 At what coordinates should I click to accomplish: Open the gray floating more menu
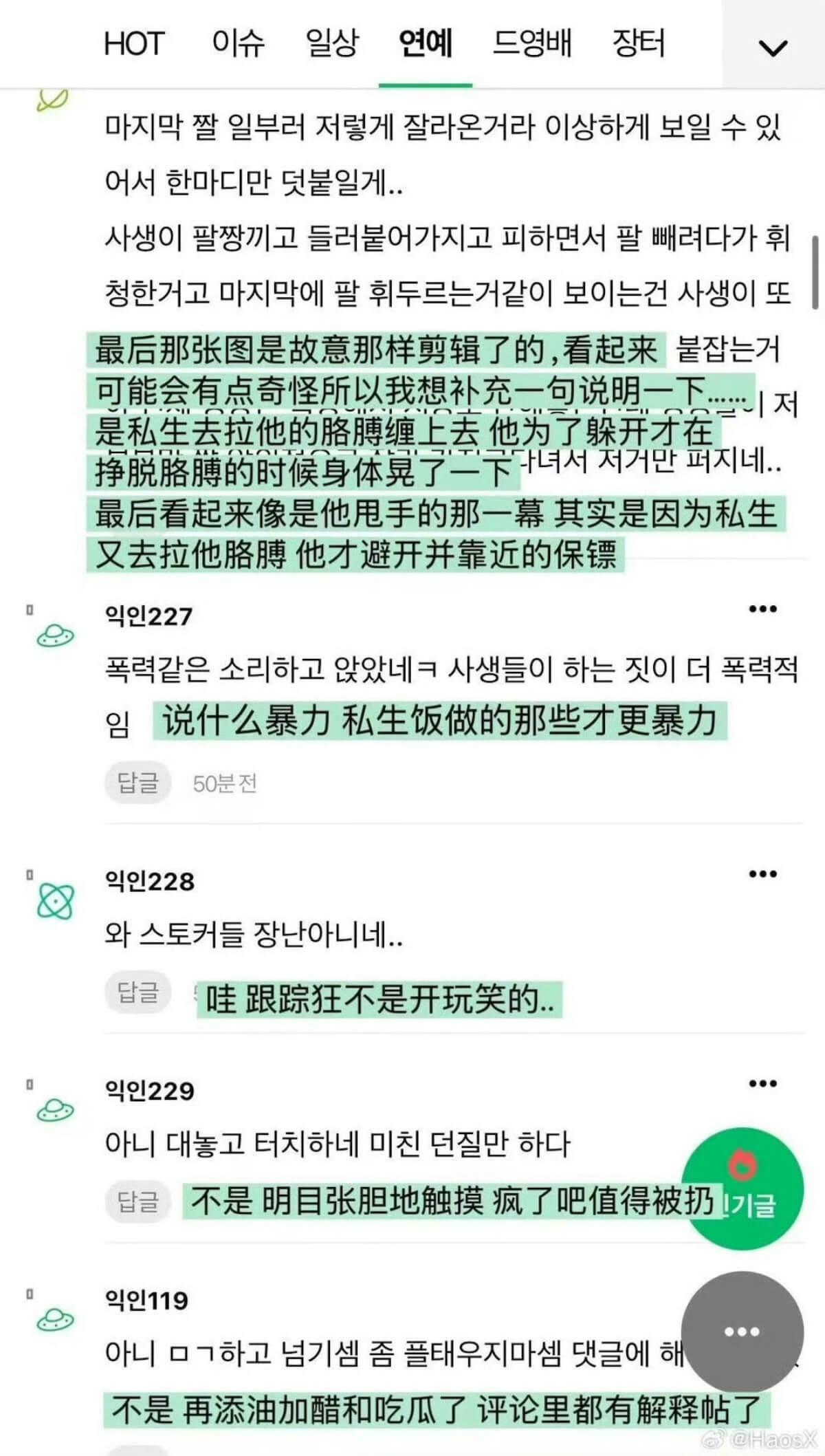[742, 1332]
